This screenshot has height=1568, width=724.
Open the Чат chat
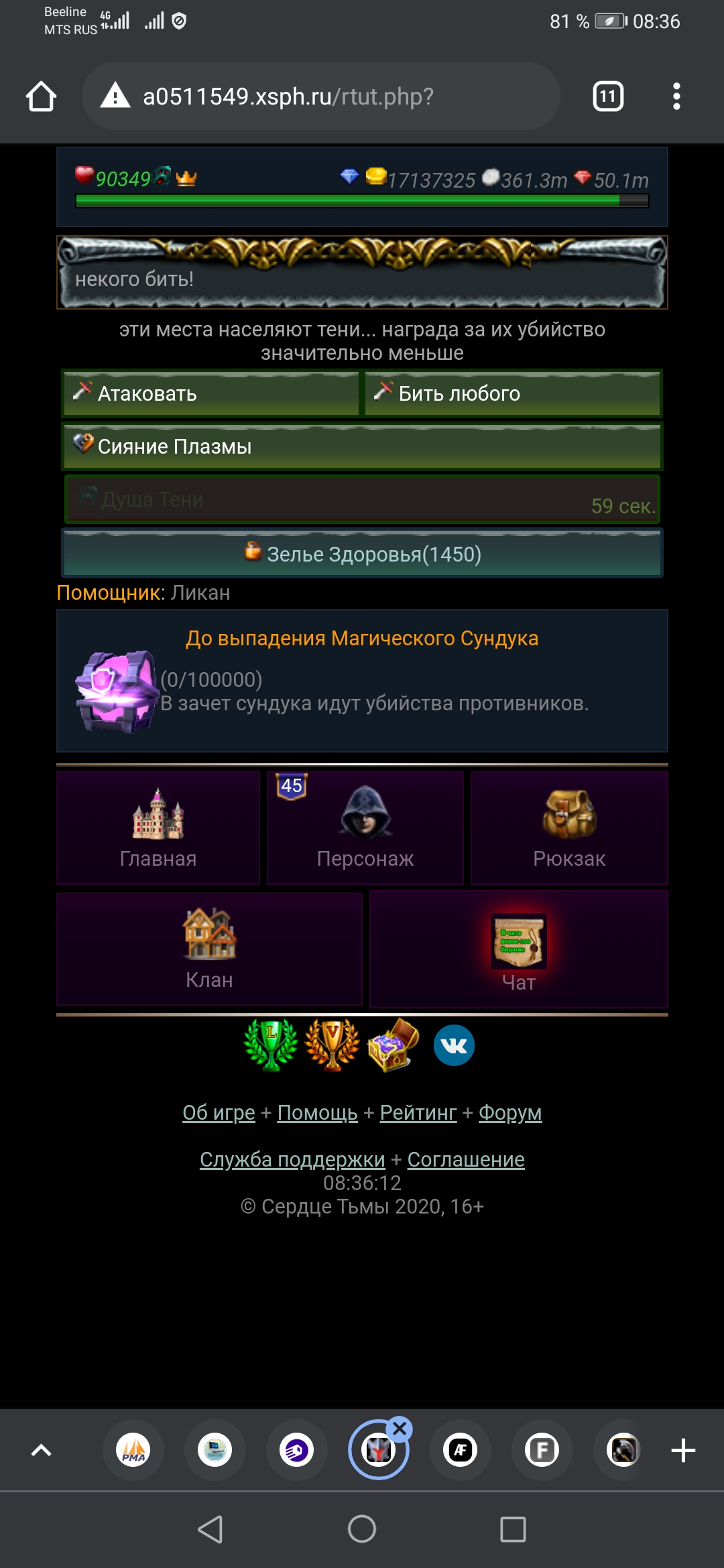(x=519, y=949)
